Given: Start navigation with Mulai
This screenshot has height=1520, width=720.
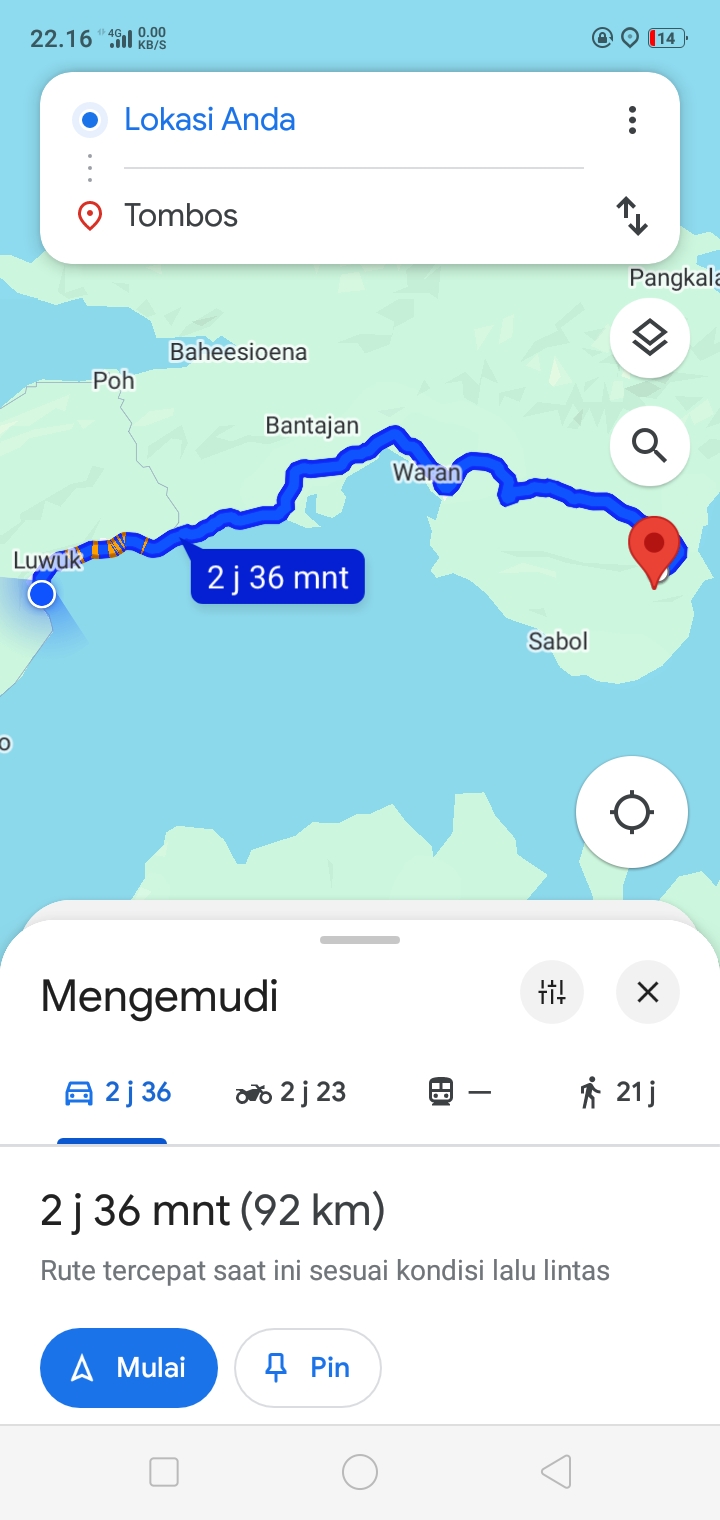Looking at the screenshot, I should pos(129,1368).
